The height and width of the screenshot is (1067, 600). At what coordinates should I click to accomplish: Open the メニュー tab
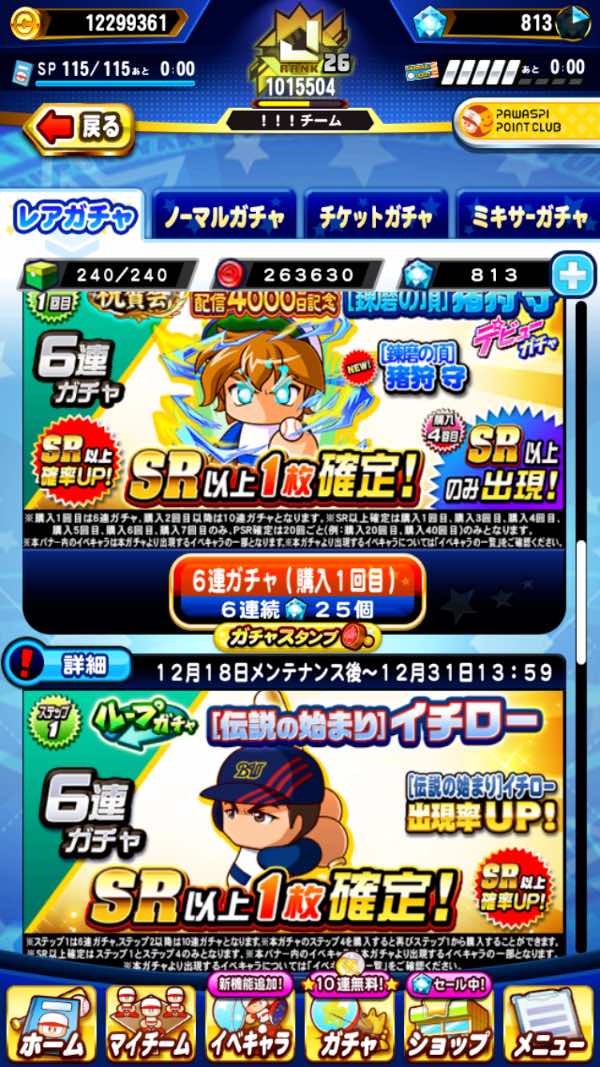click(549, 1023)
